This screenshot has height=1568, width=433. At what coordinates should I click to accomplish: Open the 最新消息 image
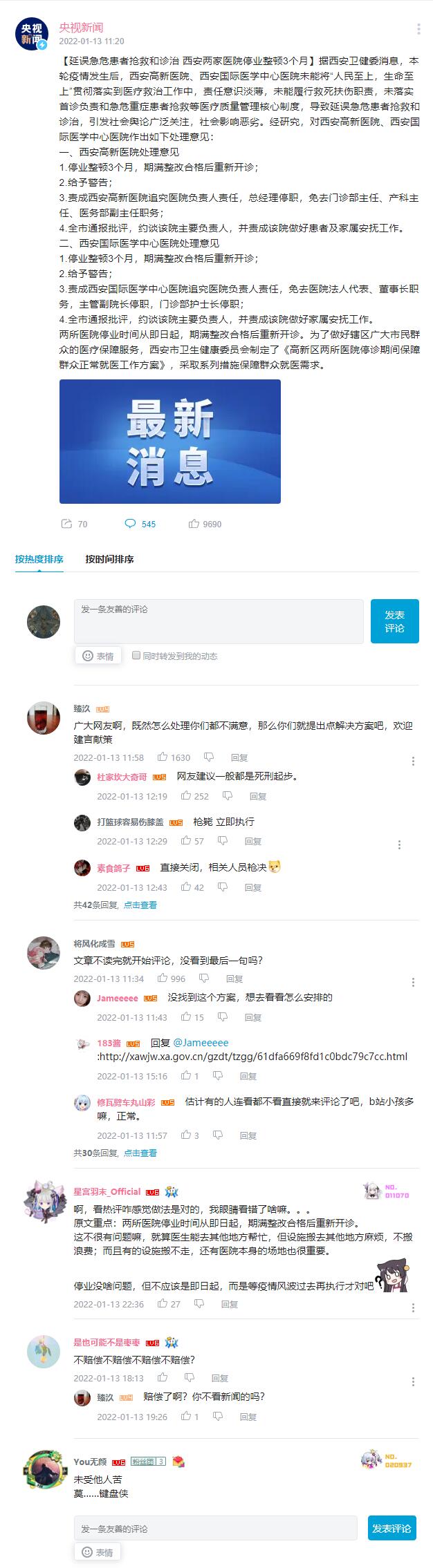169,441
